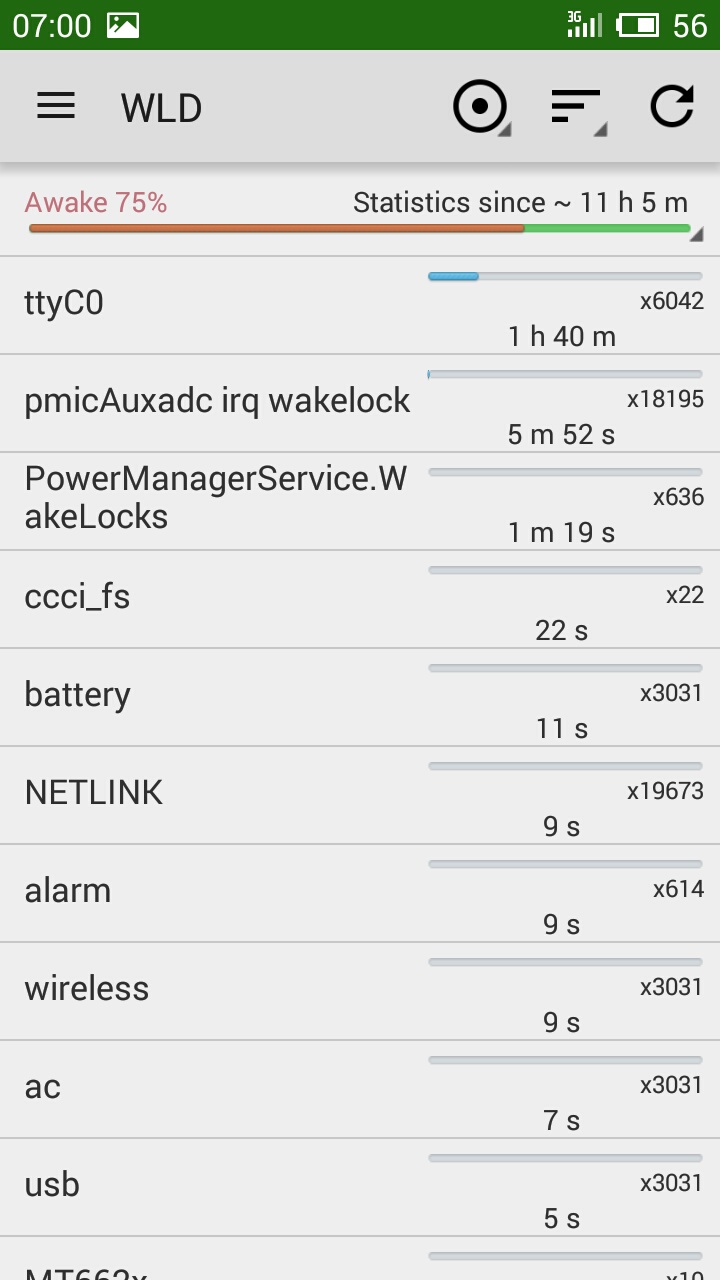Open pmicAuxadc irq wakelock entry
The width and height of the screenshot is (720, 1280).
(x=360, y=403)
